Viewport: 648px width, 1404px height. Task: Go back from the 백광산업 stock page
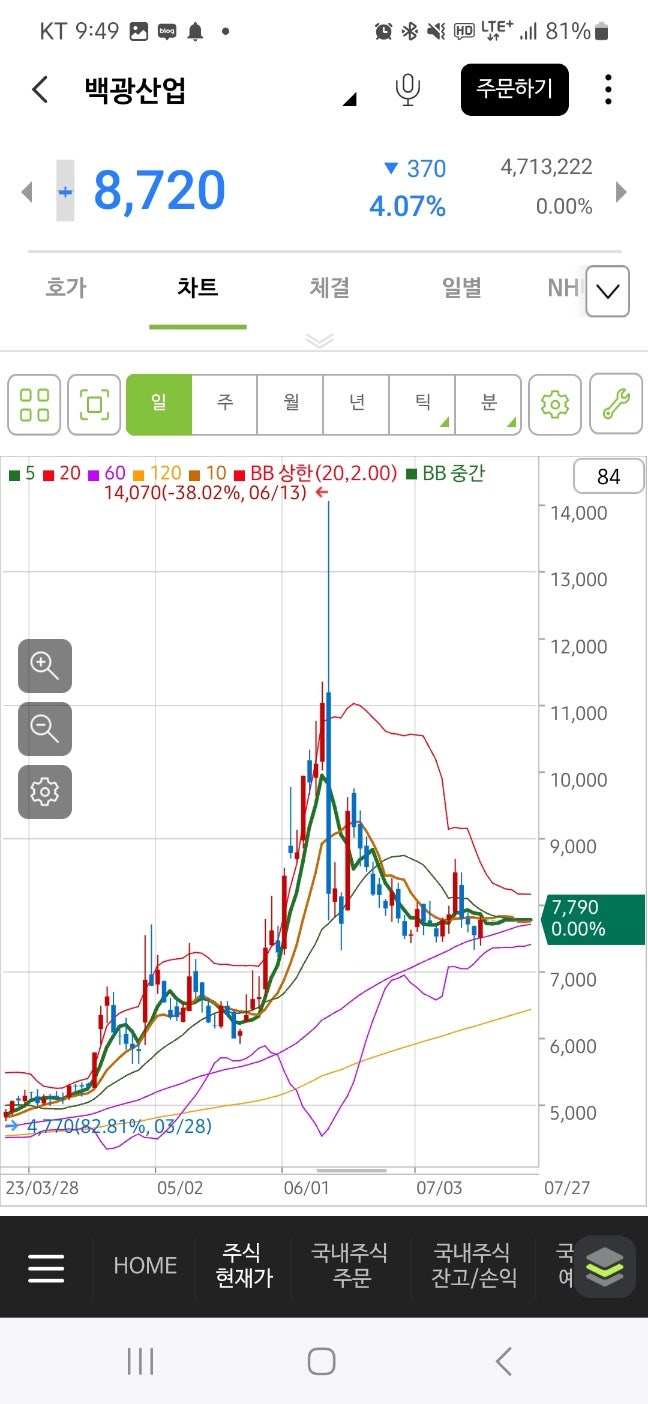coord(39,90)
